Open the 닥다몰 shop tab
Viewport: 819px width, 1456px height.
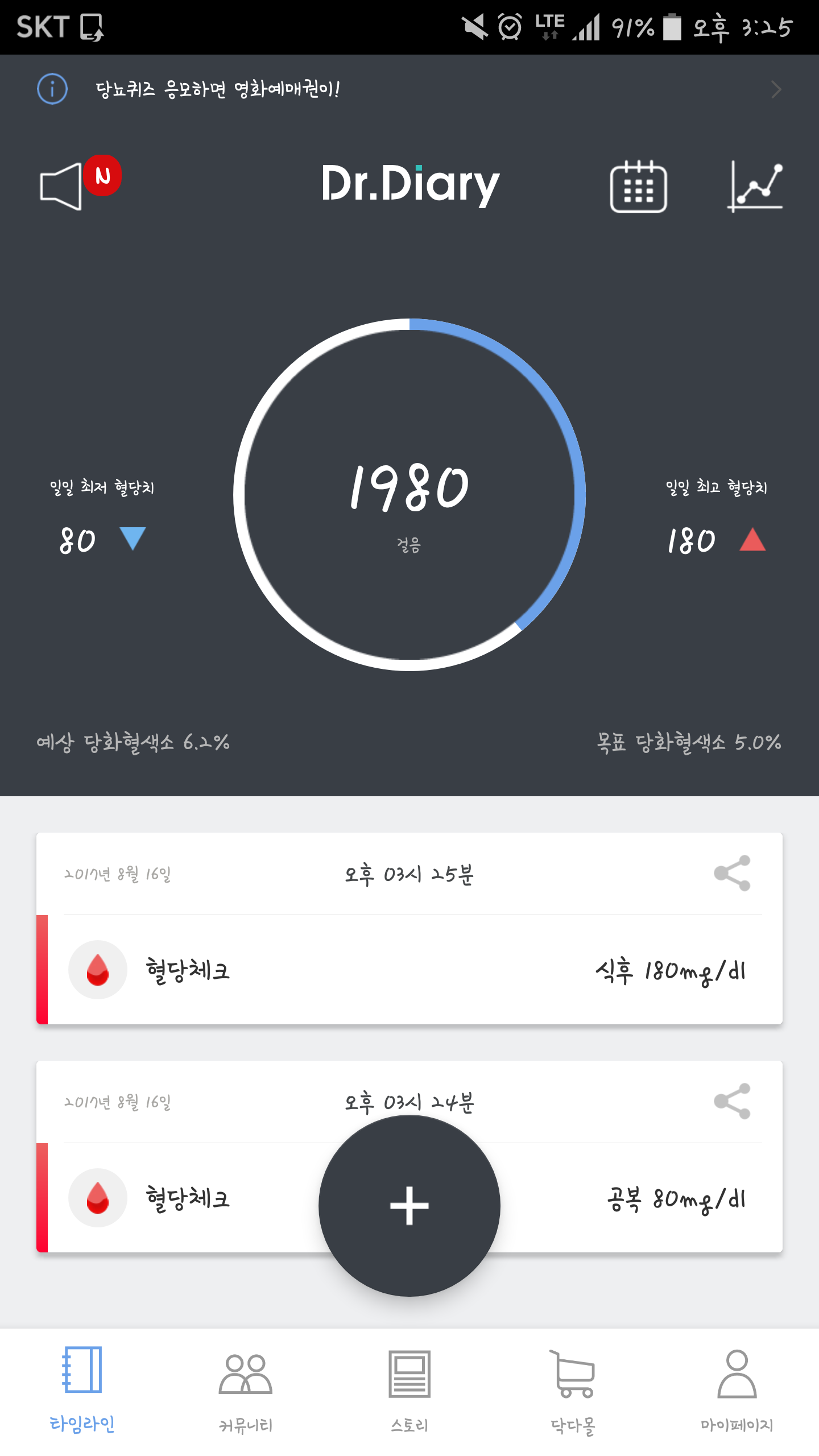click(x=573, y=1392)
